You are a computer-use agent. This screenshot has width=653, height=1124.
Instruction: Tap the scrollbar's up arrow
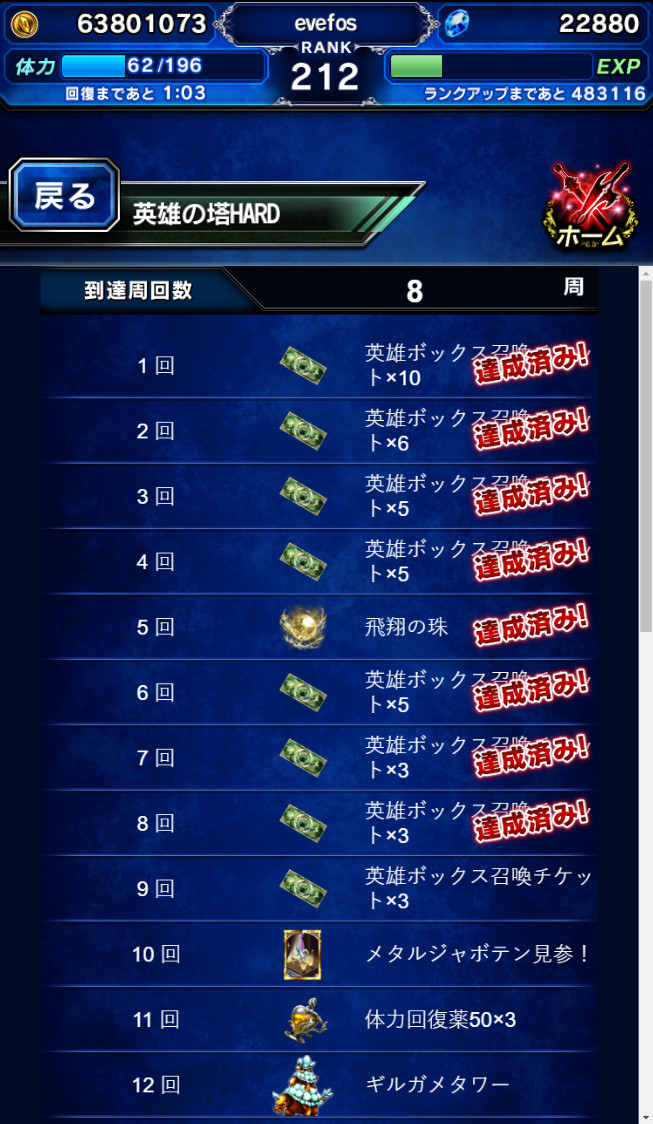pos(645,274)
